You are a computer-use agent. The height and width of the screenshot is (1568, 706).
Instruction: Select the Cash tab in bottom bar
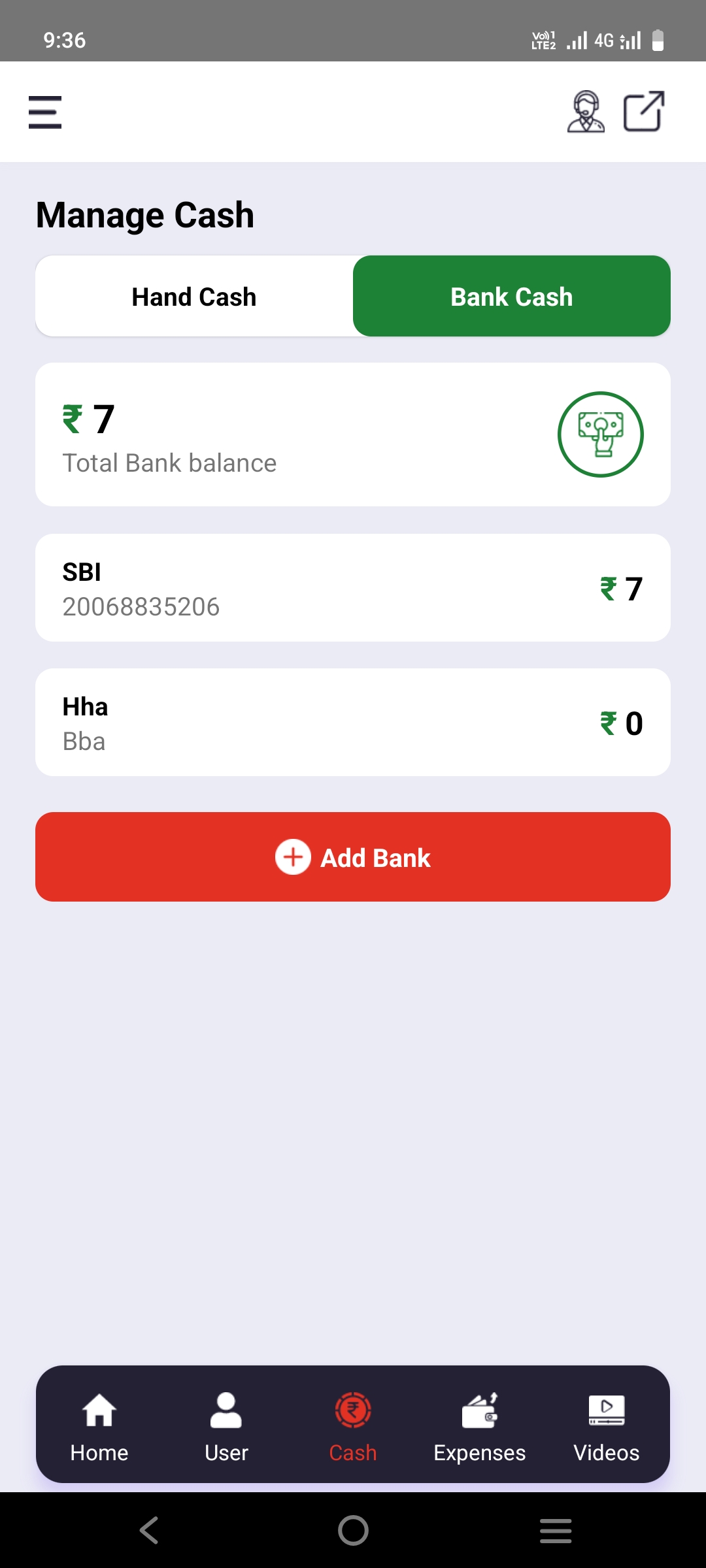pyautogui.click(x=353, y=1426)
